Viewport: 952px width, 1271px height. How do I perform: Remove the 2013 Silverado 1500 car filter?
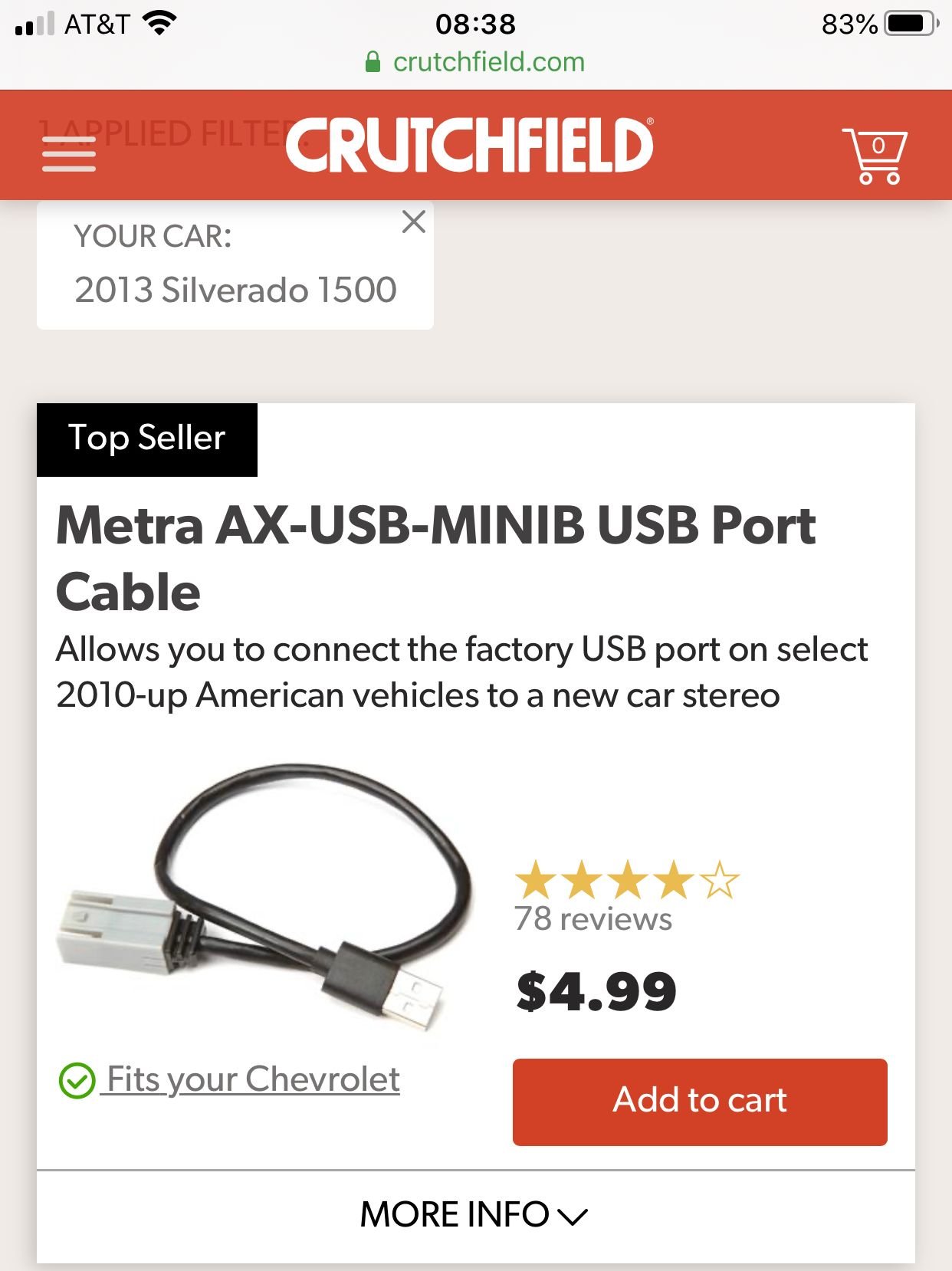pyautogui.click(x=414, y=222)
